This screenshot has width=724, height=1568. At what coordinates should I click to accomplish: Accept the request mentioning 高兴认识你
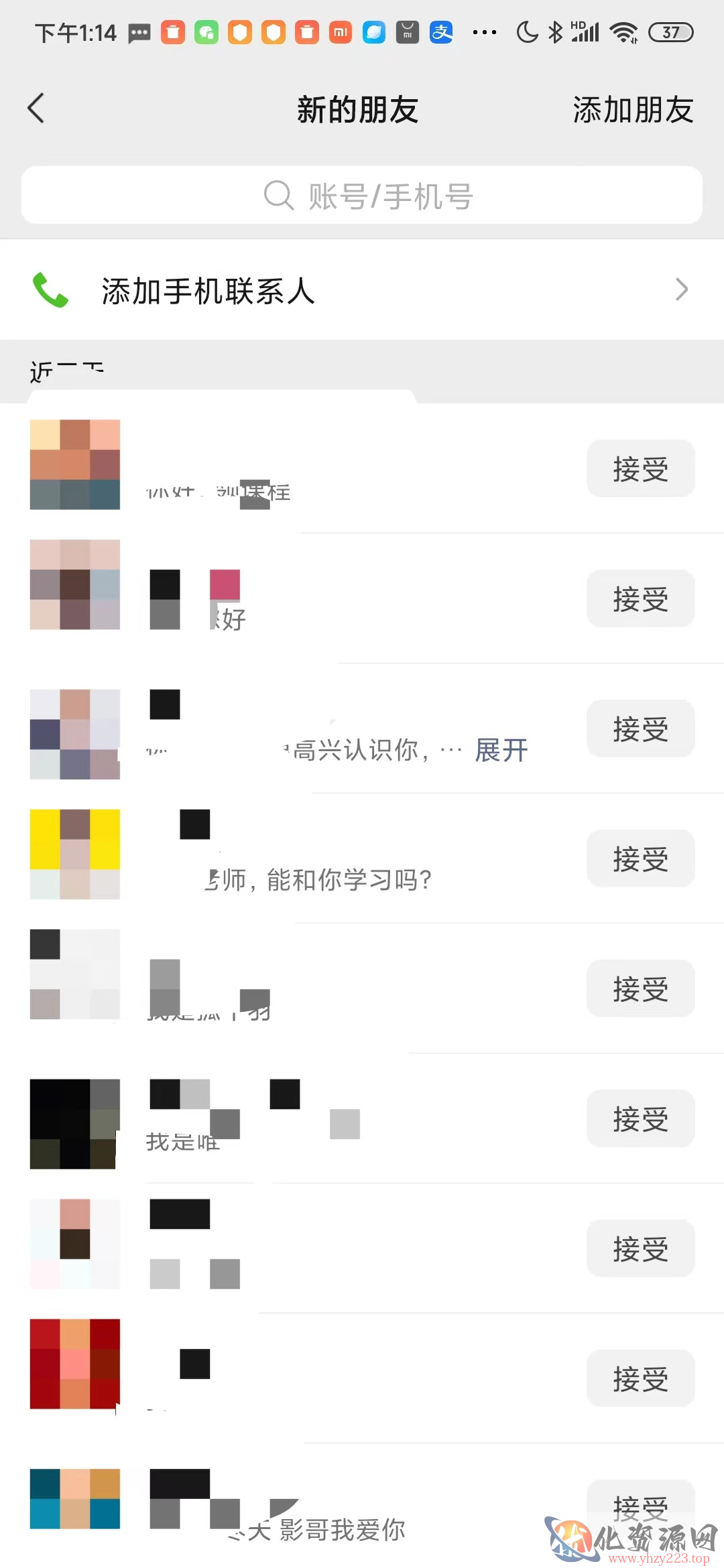(x=640, y=728)
